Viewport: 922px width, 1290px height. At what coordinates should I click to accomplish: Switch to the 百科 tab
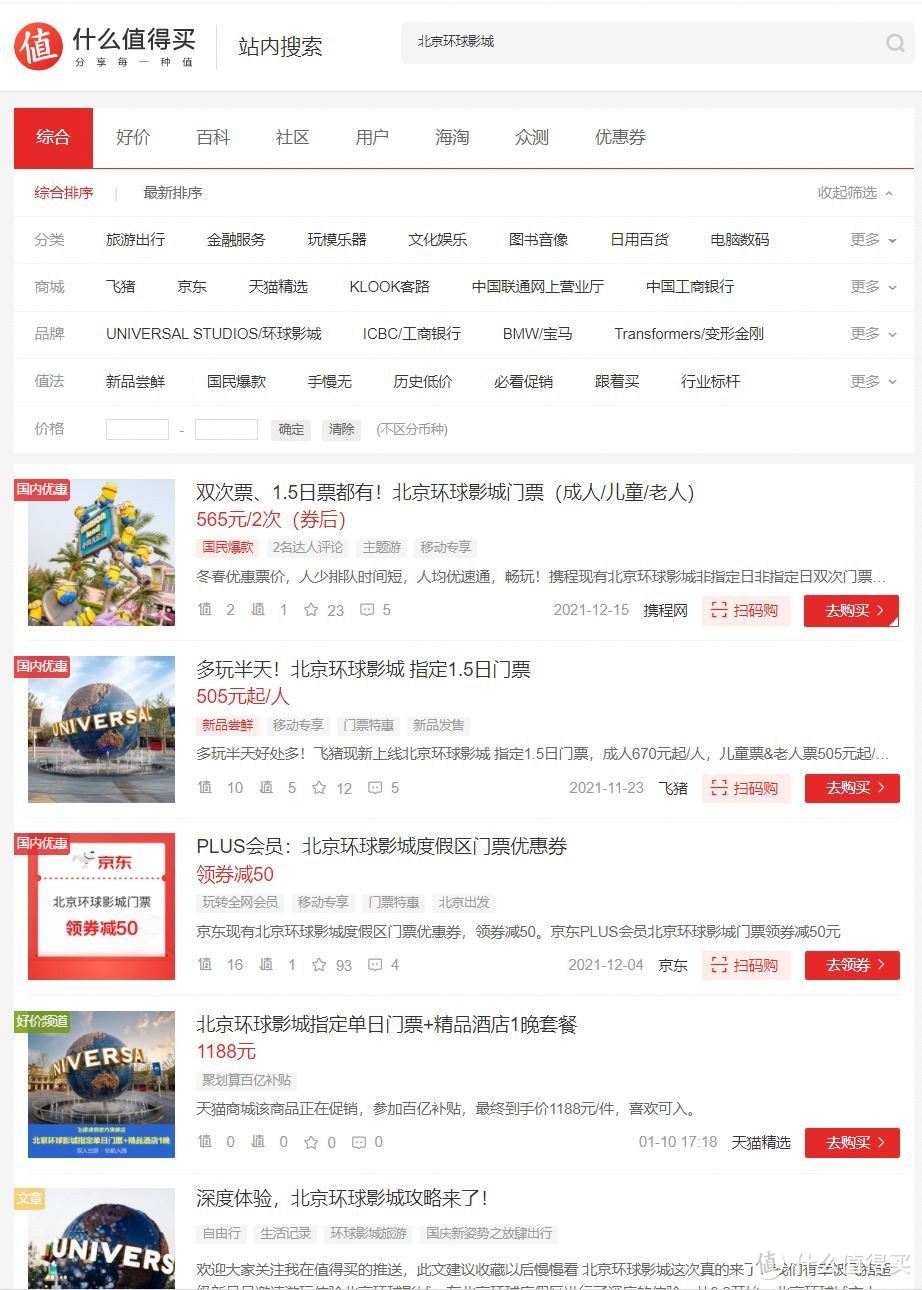213,137
